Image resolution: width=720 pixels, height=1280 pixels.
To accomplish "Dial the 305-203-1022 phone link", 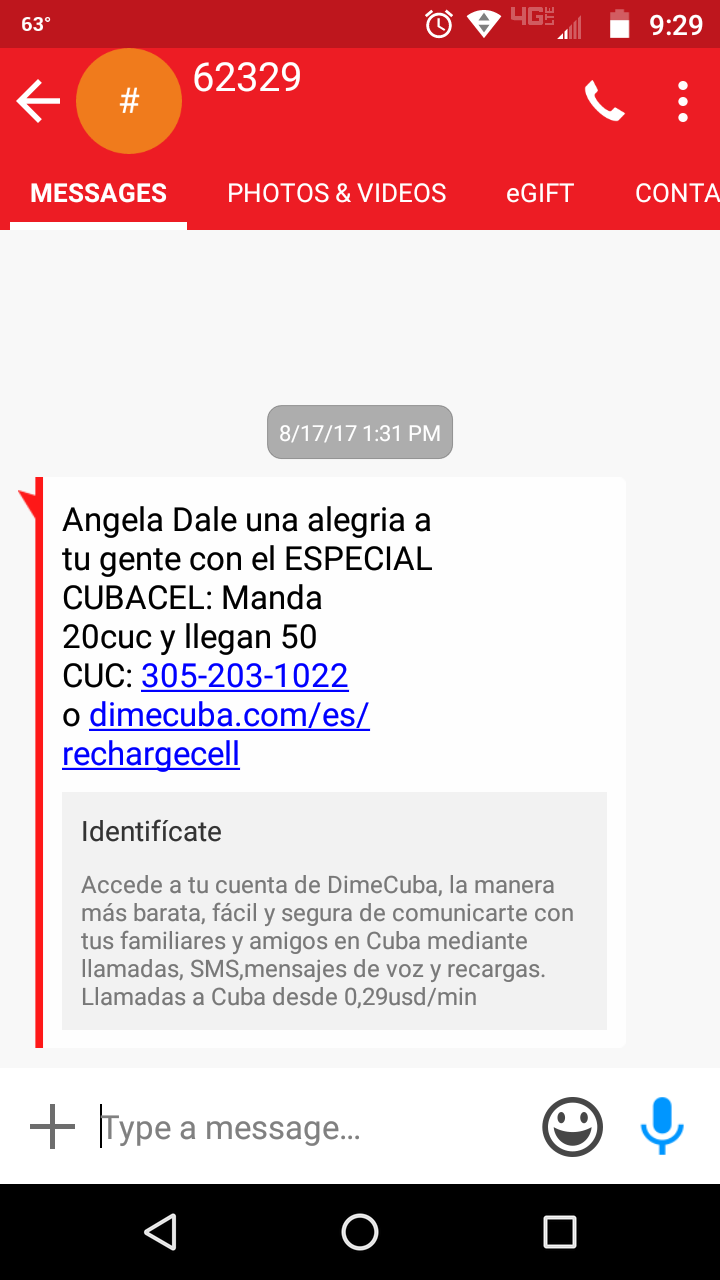I will click(x=245, y=676).
